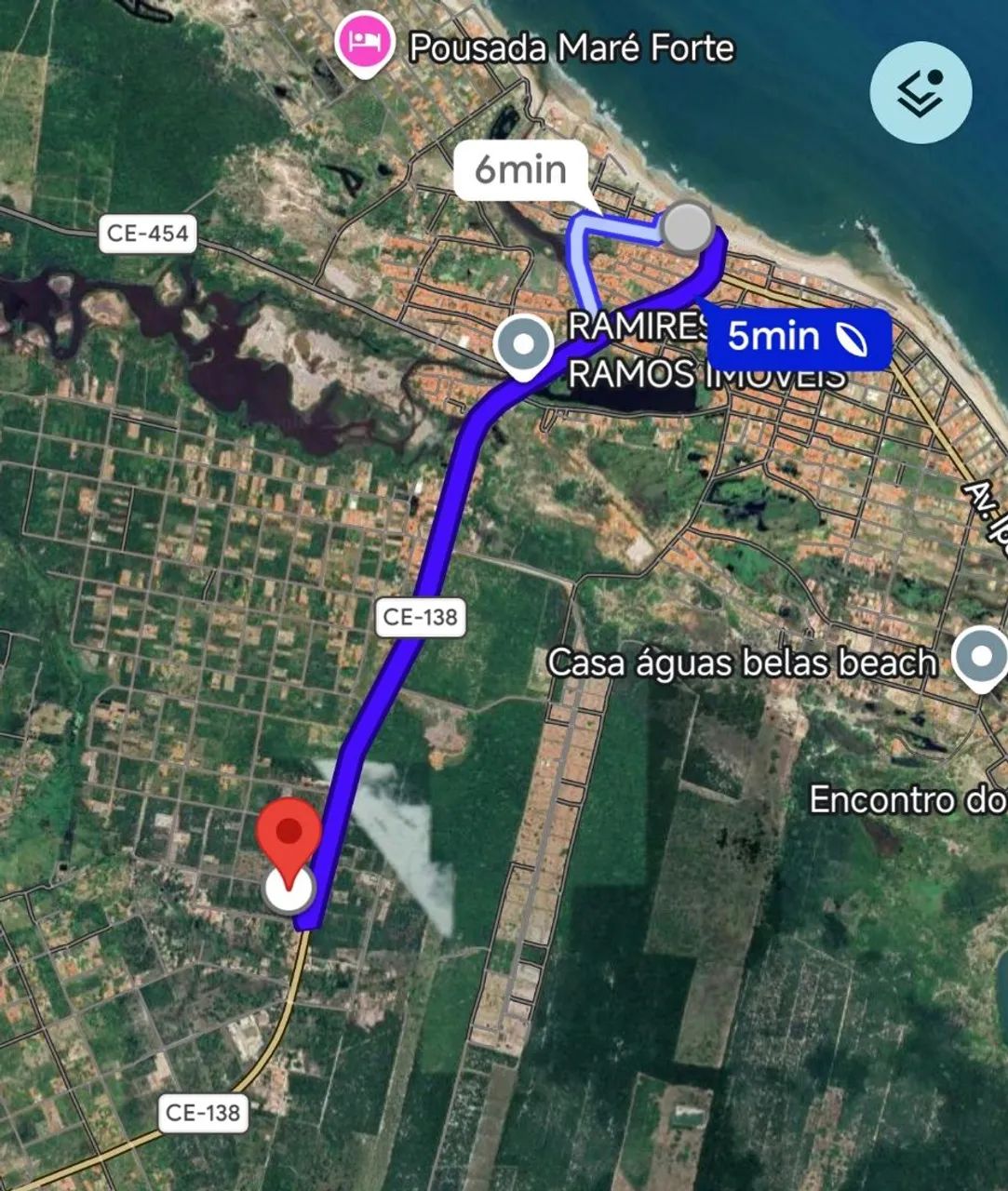1008x1191 pixels.
Task: Select the 6min alternative route
Action: tap(520, 169)
